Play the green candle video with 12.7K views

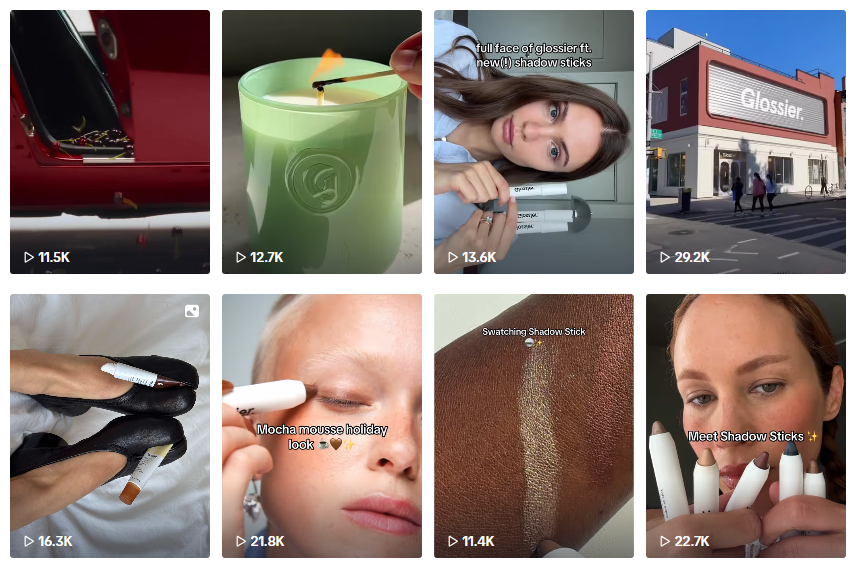(x=321, y=141)
